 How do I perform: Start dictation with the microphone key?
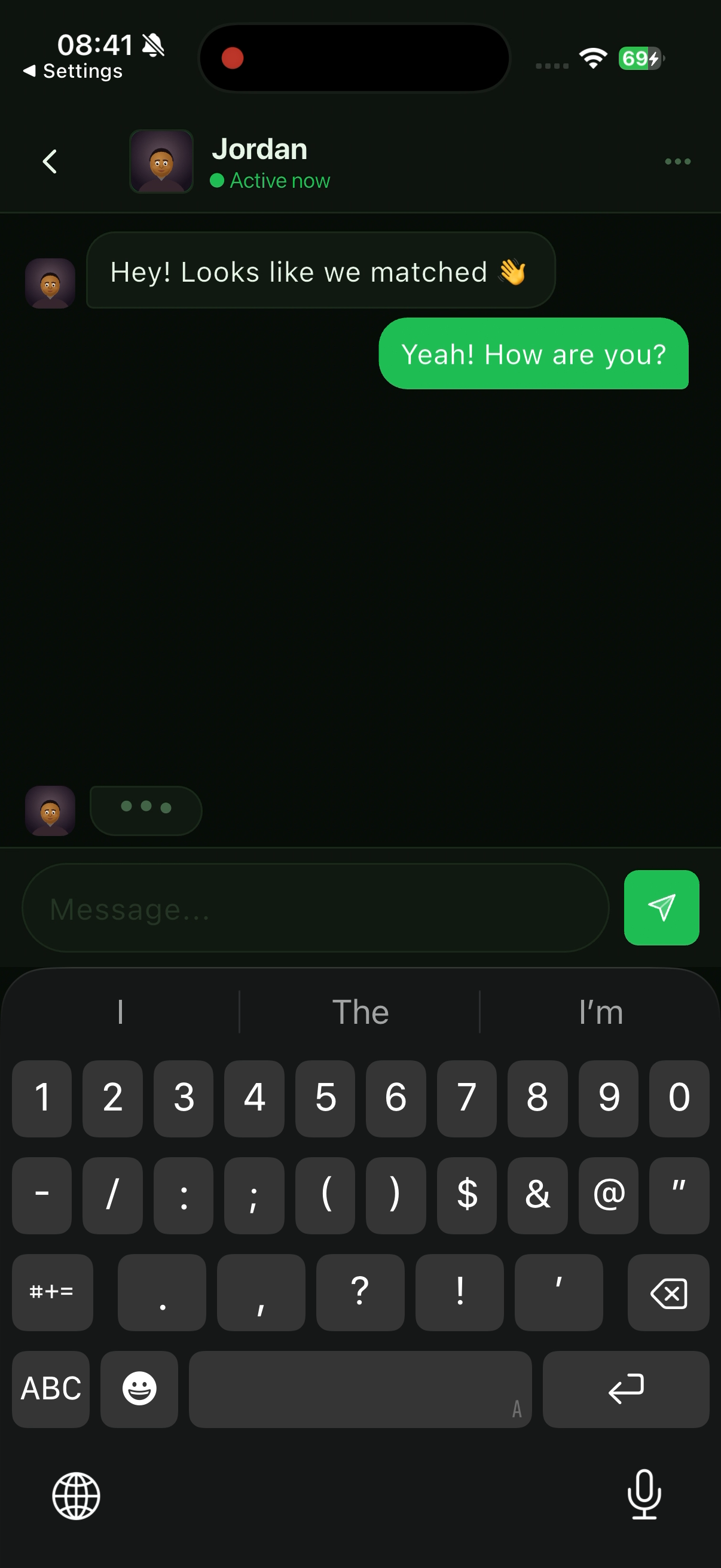[644, 1495]
